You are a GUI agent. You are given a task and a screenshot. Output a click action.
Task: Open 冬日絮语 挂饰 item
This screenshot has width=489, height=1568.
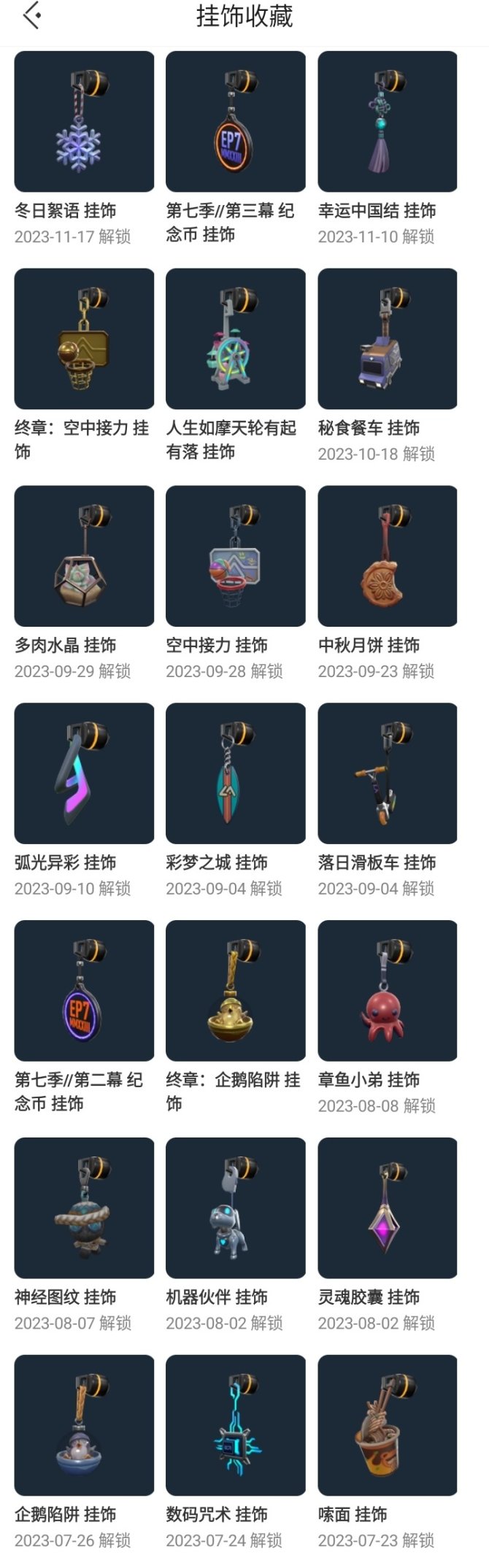point(84,122)
